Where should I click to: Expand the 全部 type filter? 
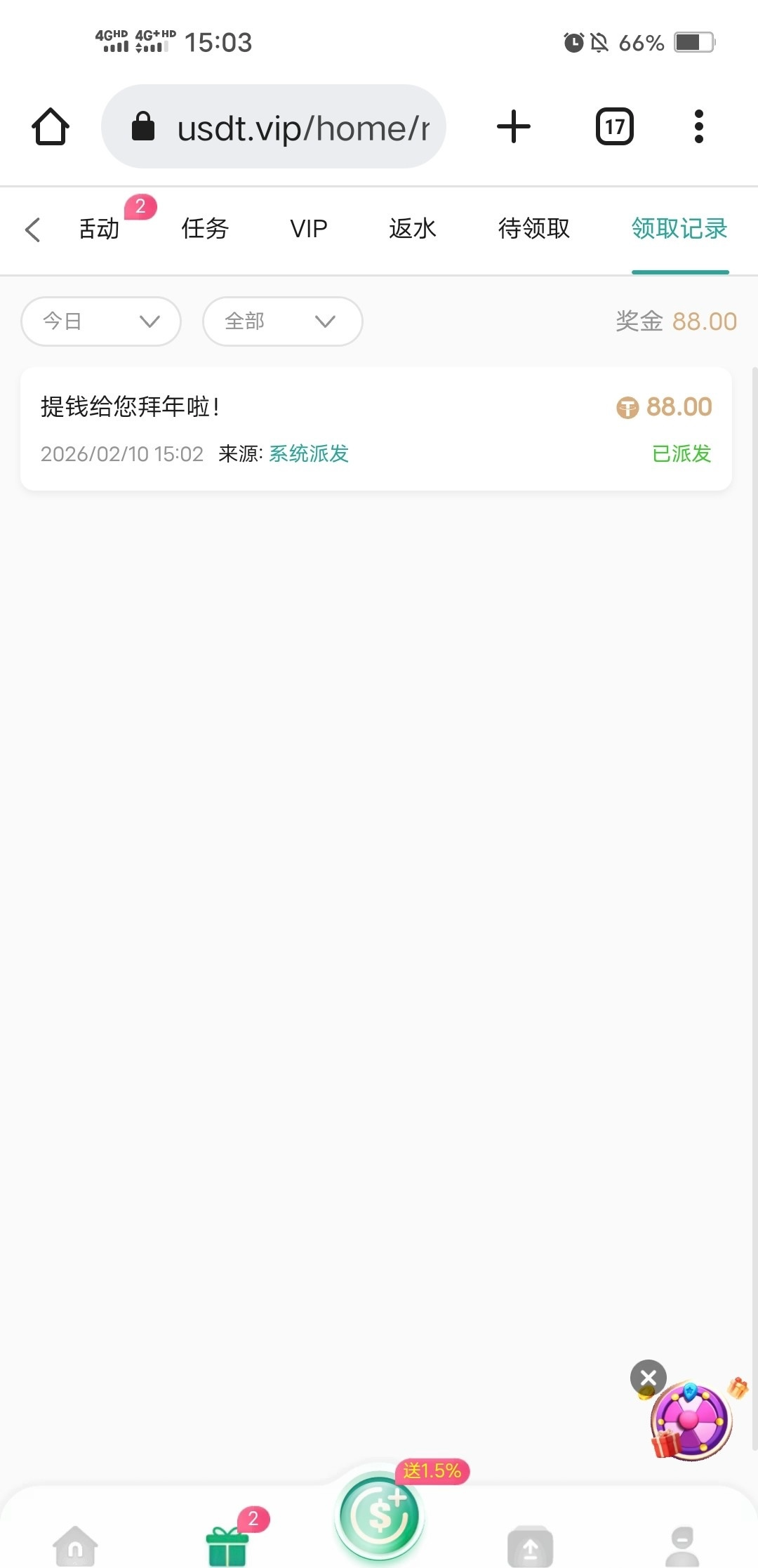coord(282,321)
